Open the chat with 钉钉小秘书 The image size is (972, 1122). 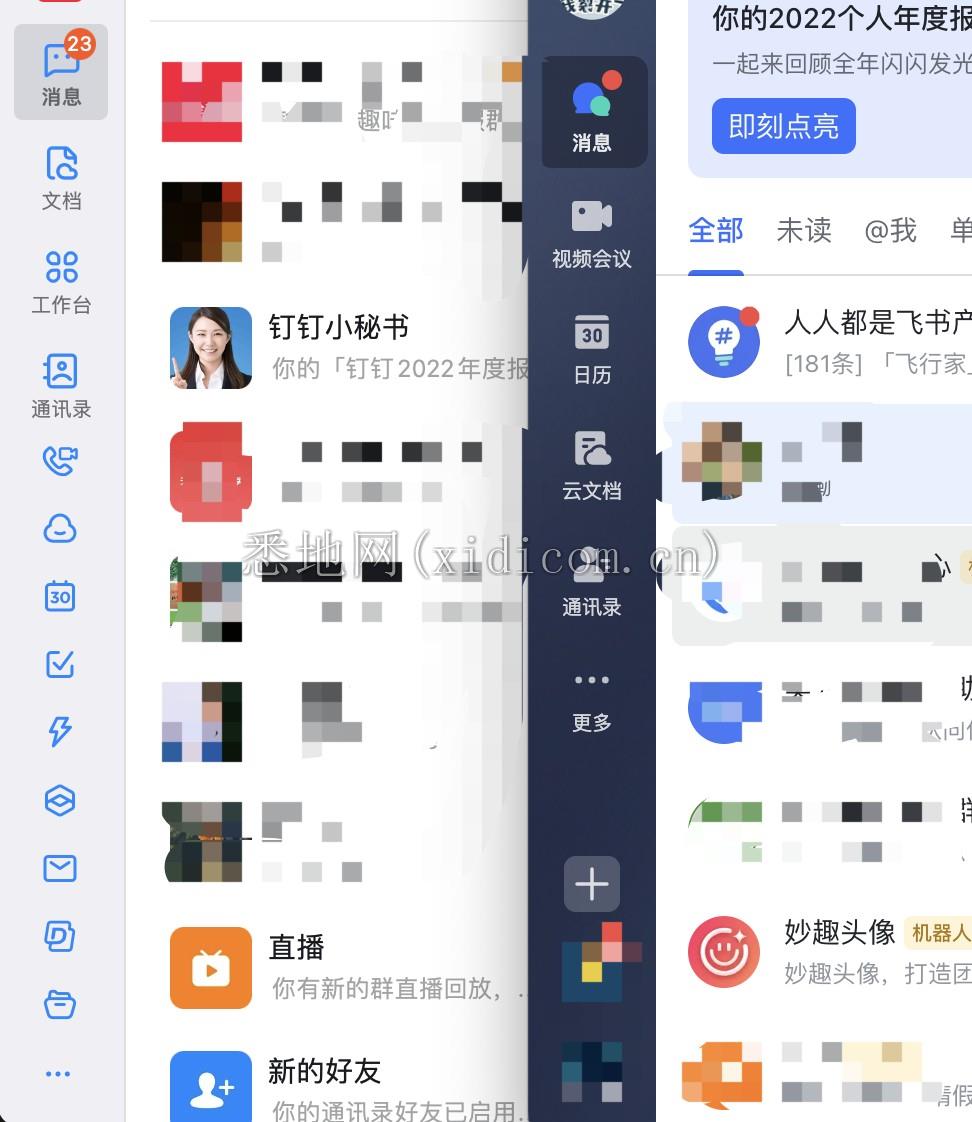340,347
